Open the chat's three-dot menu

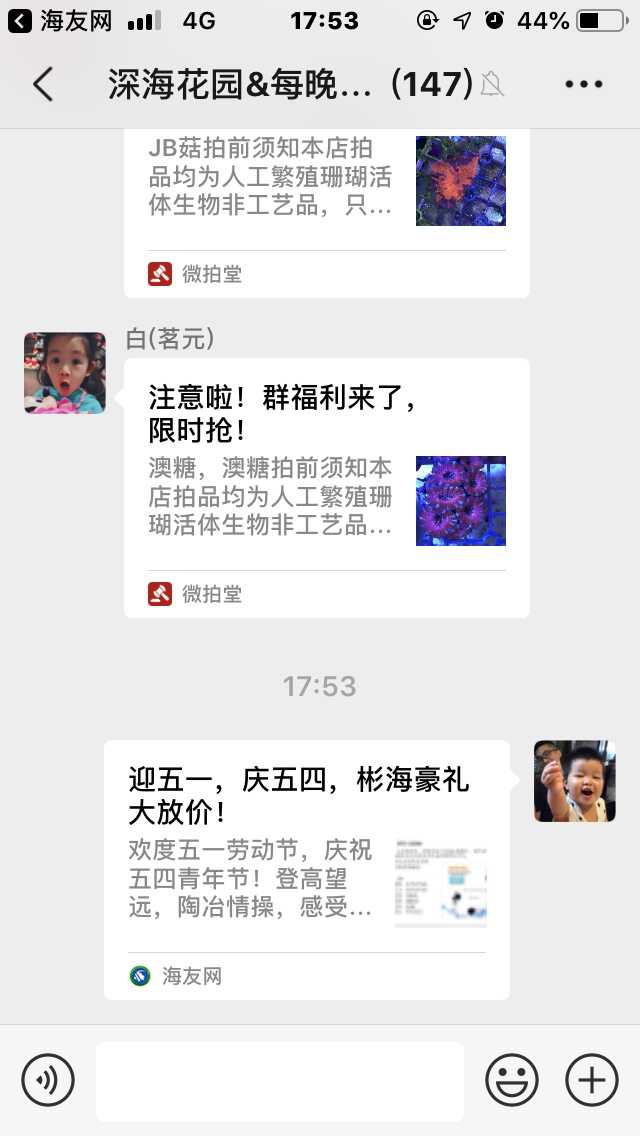pyautogui.click(x=584, y=85)
